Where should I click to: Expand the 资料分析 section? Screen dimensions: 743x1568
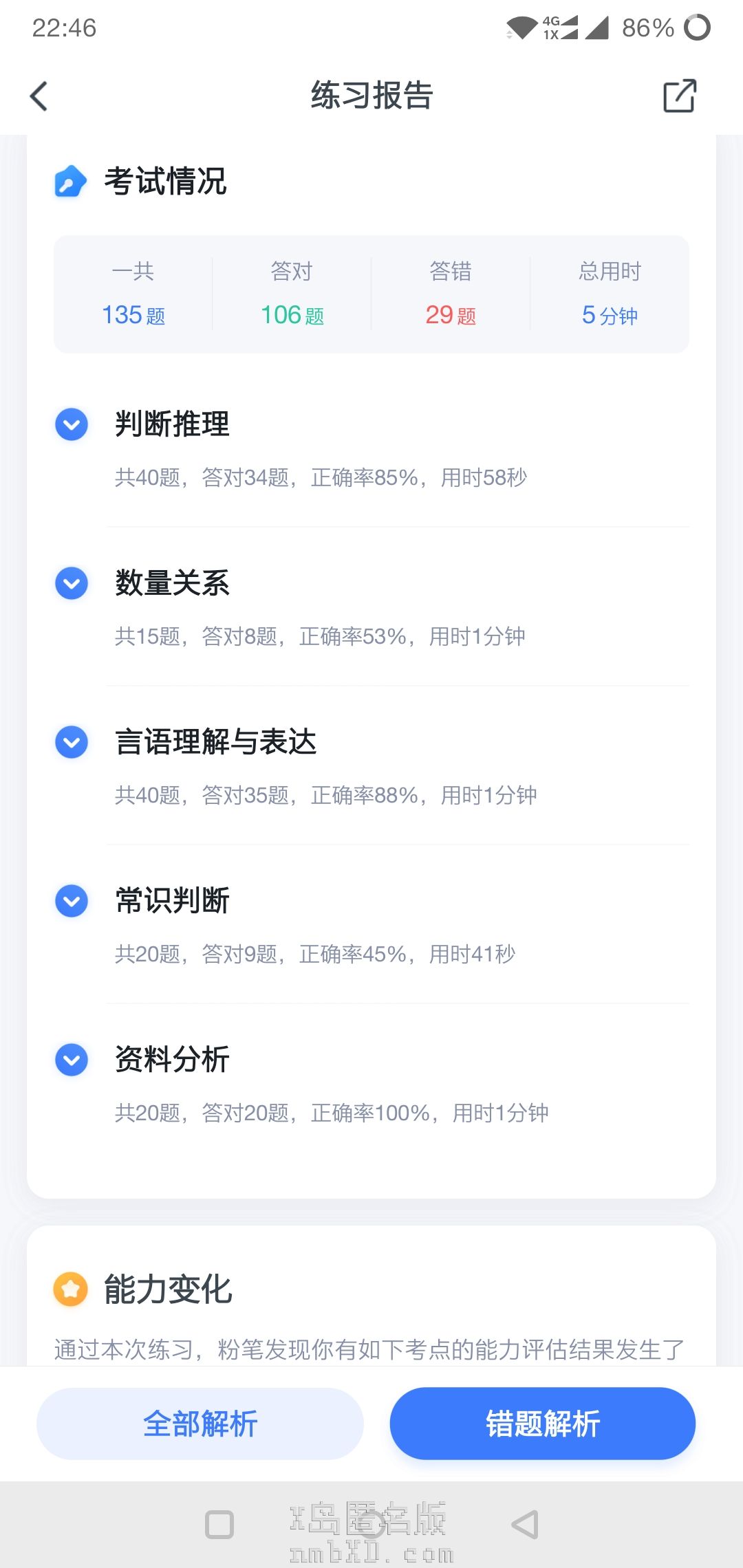pyautogui.click(x=72, y=1060)
